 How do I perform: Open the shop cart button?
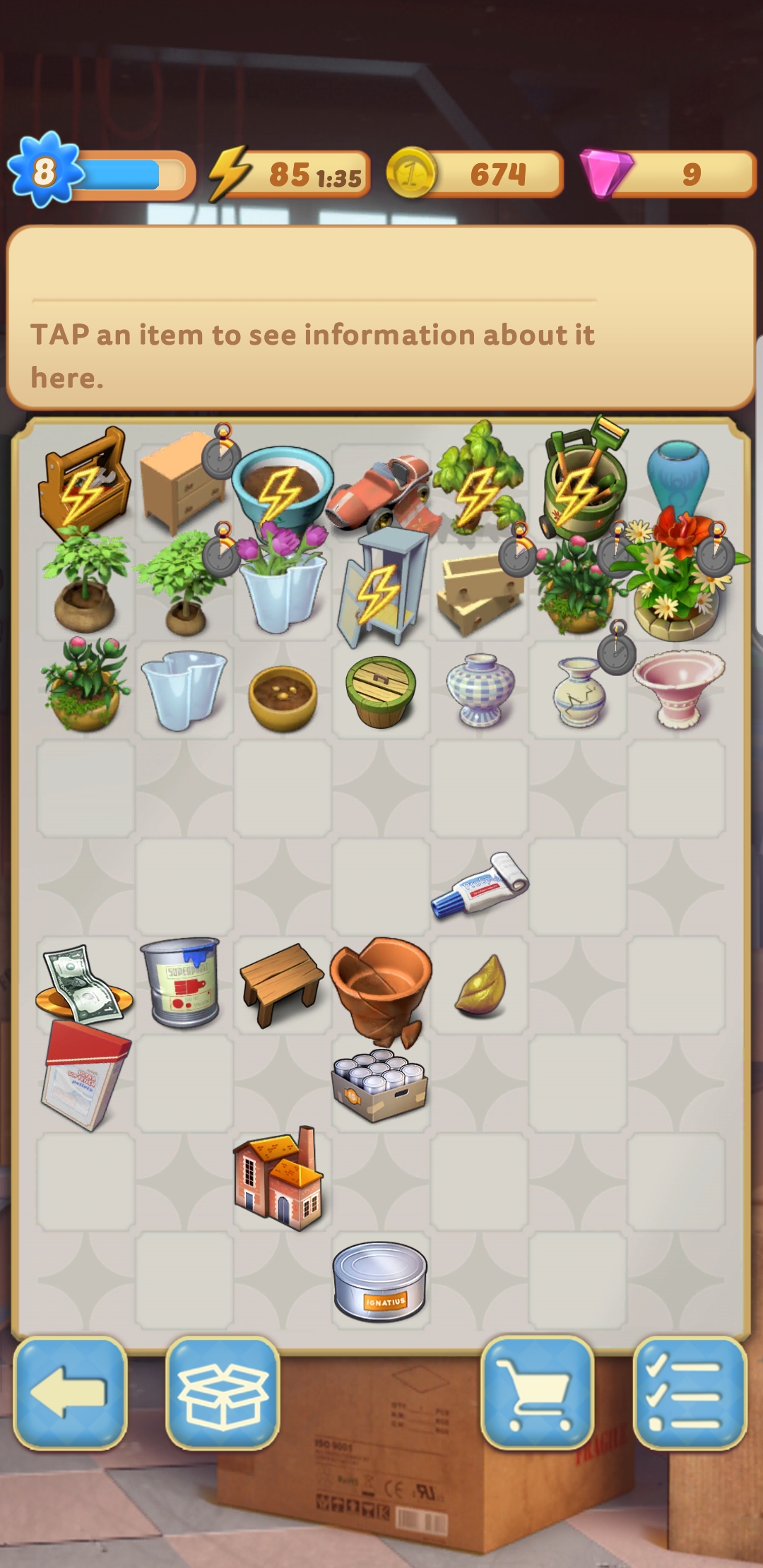[537, 1392]
